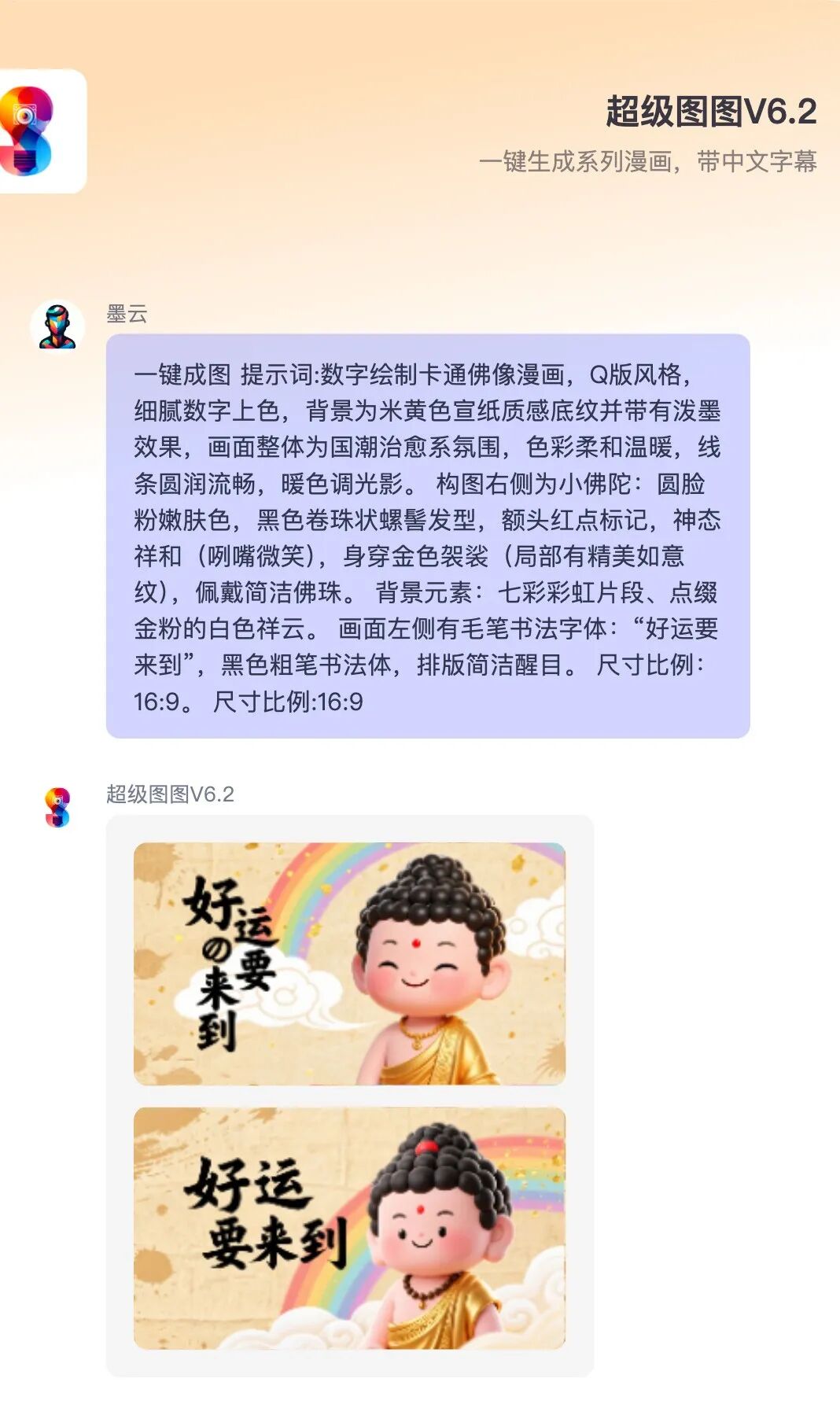Tap the 超级图图V6.2 bot avatar beside its reply
This screenshot has width=840, height=1426.
57,807
